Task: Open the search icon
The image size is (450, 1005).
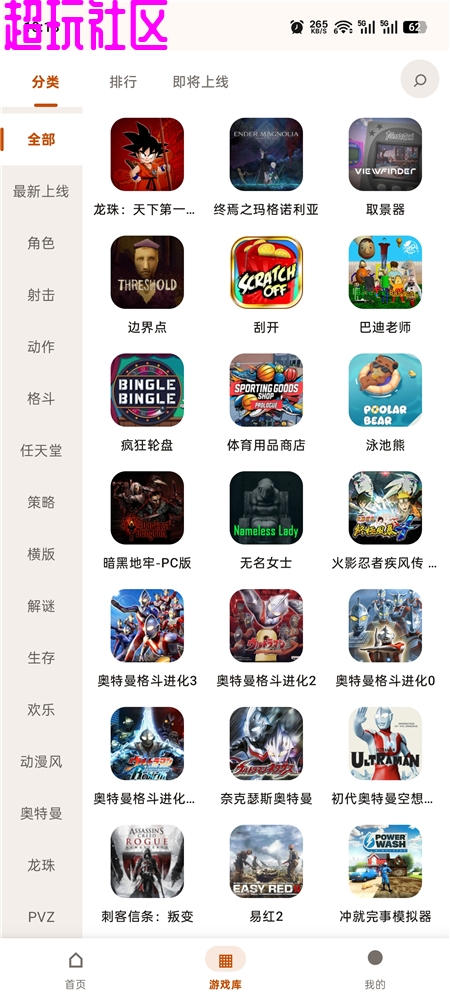Action: tap(420, 80)
